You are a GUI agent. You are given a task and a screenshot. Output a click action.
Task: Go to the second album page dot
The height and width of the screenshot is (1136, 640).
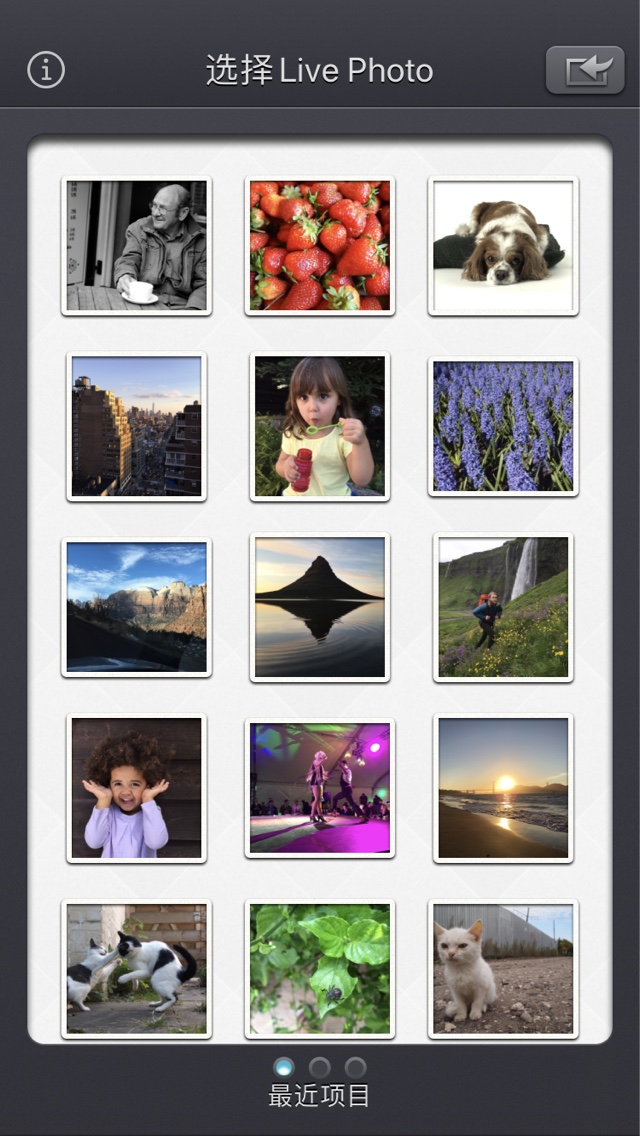[x=320, y=1067]
